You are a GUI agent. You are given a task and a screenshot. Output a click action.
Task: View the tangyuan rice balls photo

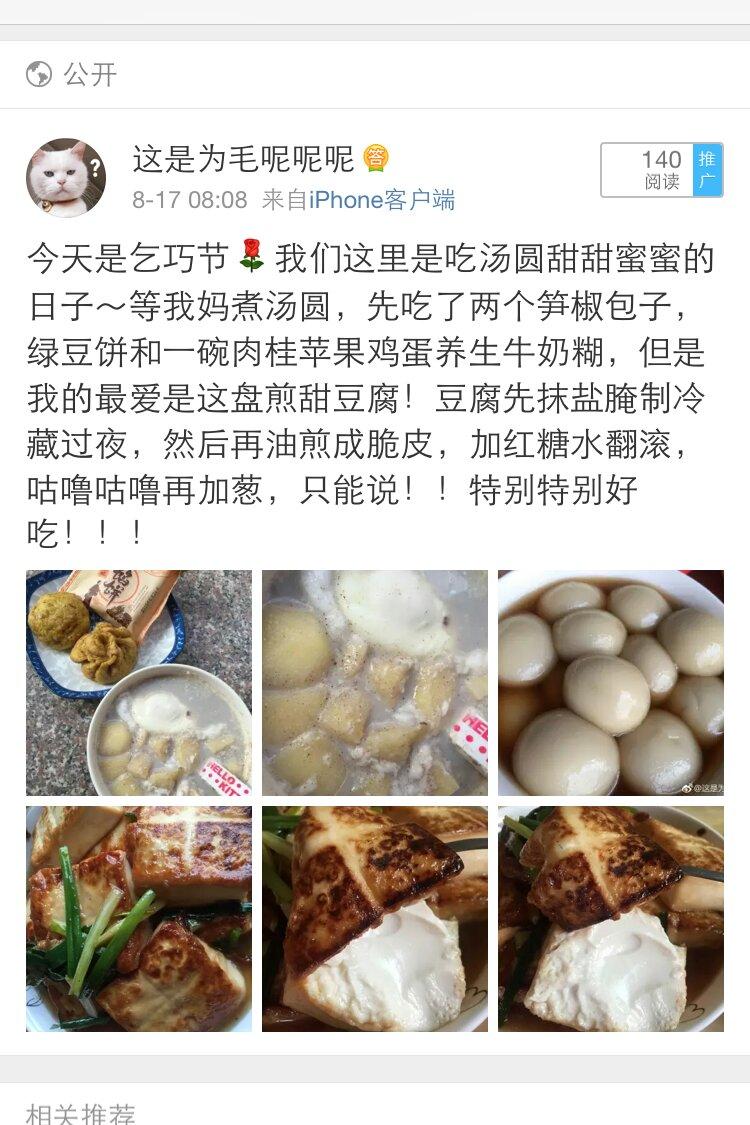tap(611, 683)
